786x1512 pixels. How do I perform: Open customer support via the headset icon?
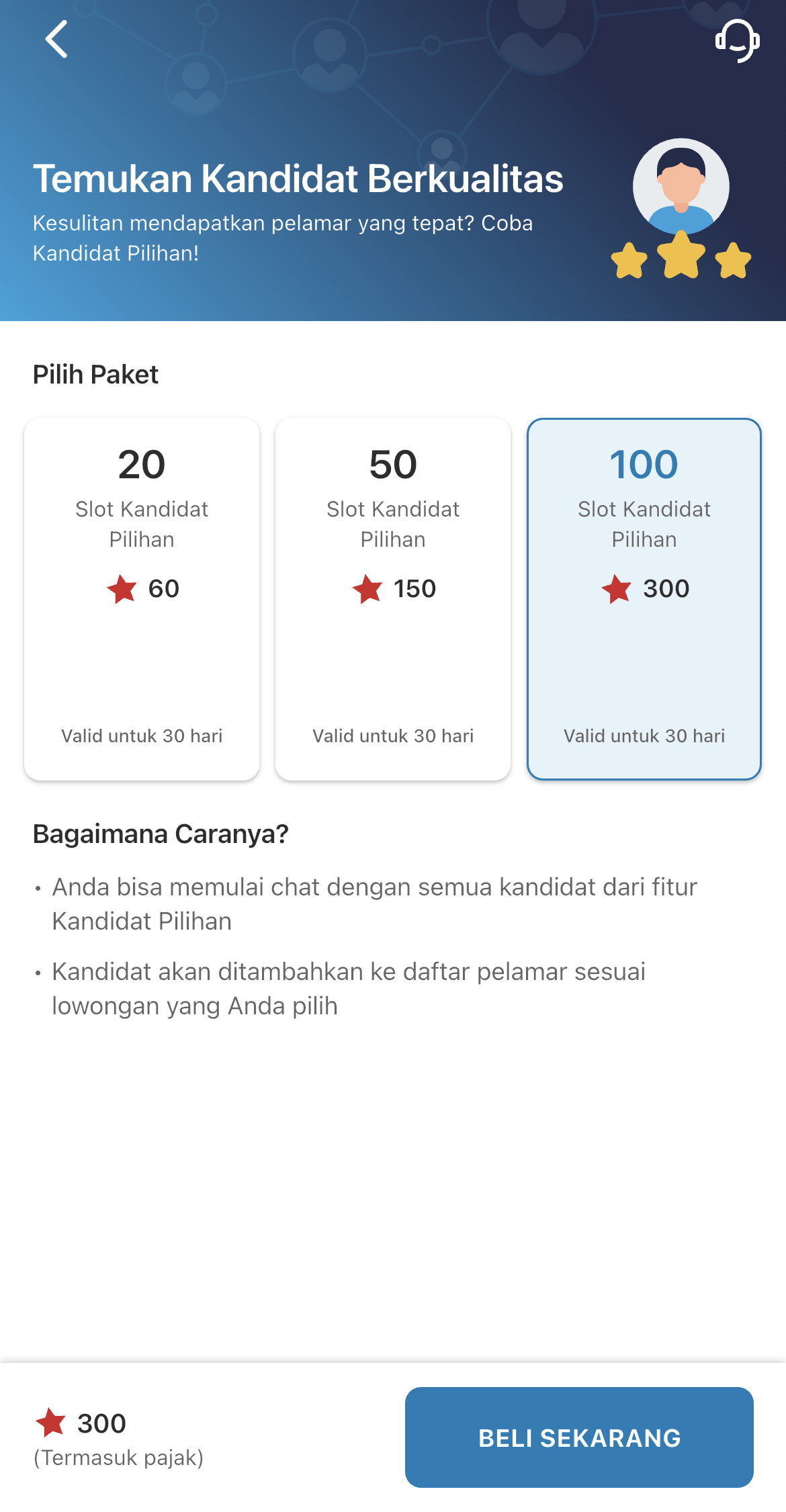click(x=738, y=42)
